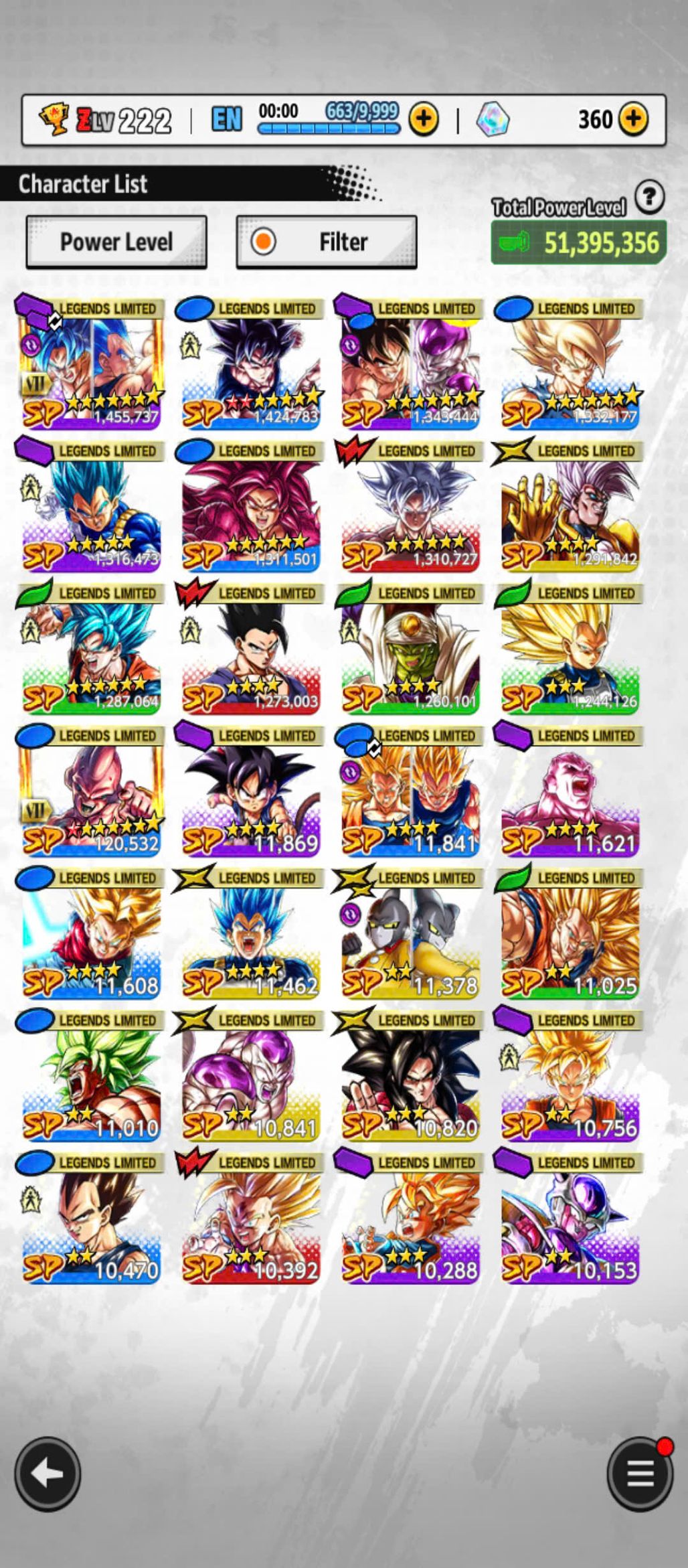Open character card with power 1,343,444
The height and width of the screenshot is (1568, 688).
point(410,365)
